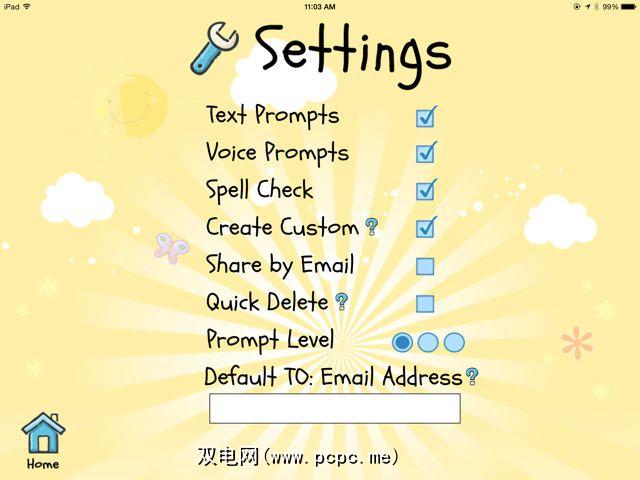The image size is (640, 480).
Task: Open help icon next to Create Custom
Action: 371,227
